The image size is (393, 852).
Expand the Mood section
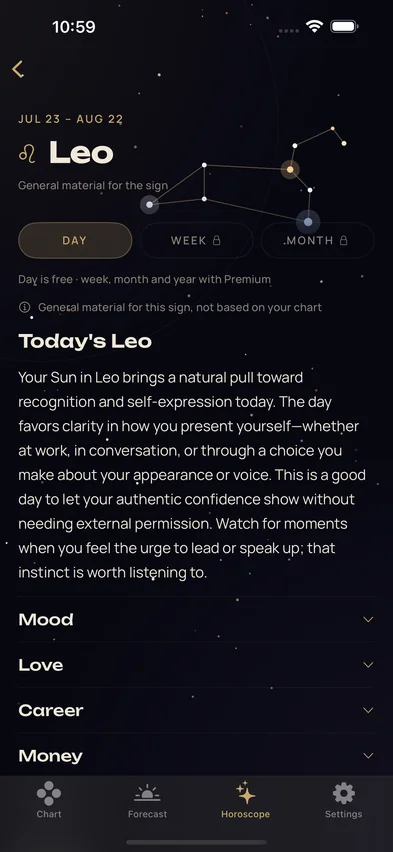[196, 619]
